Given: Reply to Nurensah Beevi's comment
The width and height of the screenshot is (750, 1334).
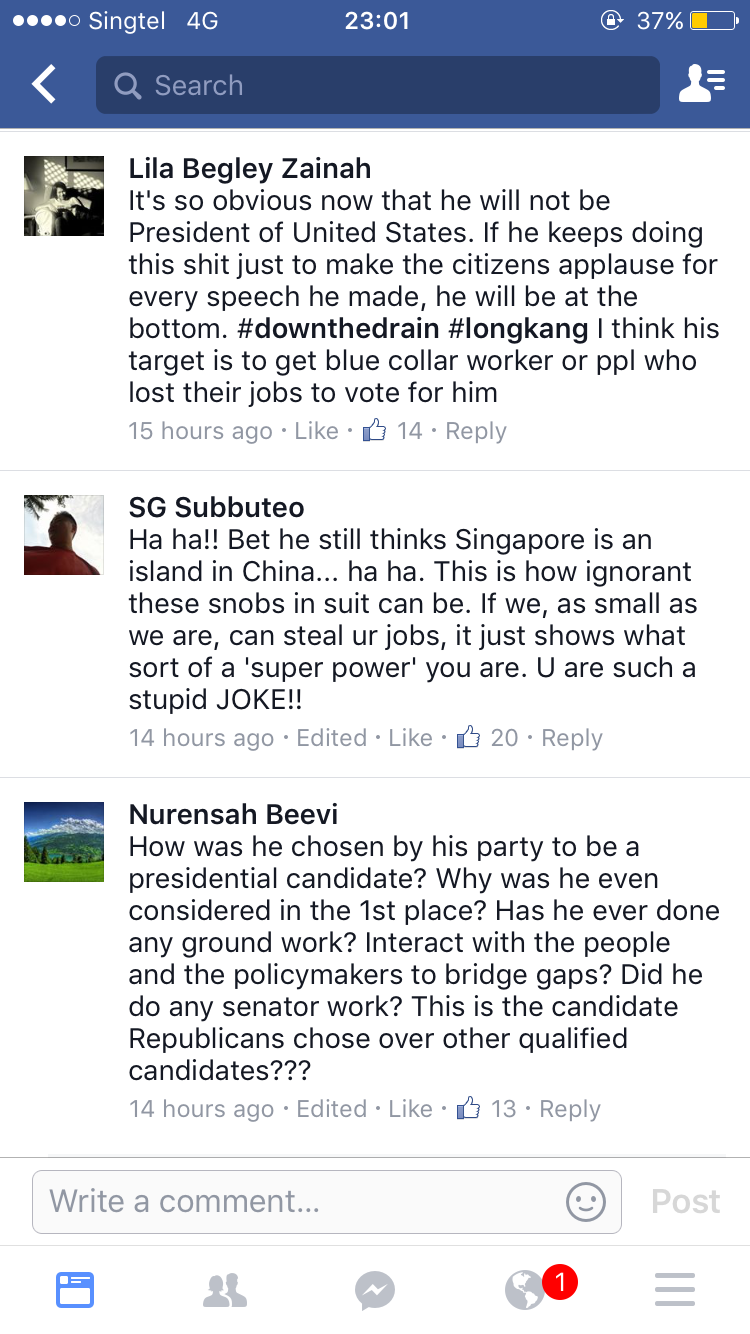Looking at the screenshot, I should (x=569, y=1109).
